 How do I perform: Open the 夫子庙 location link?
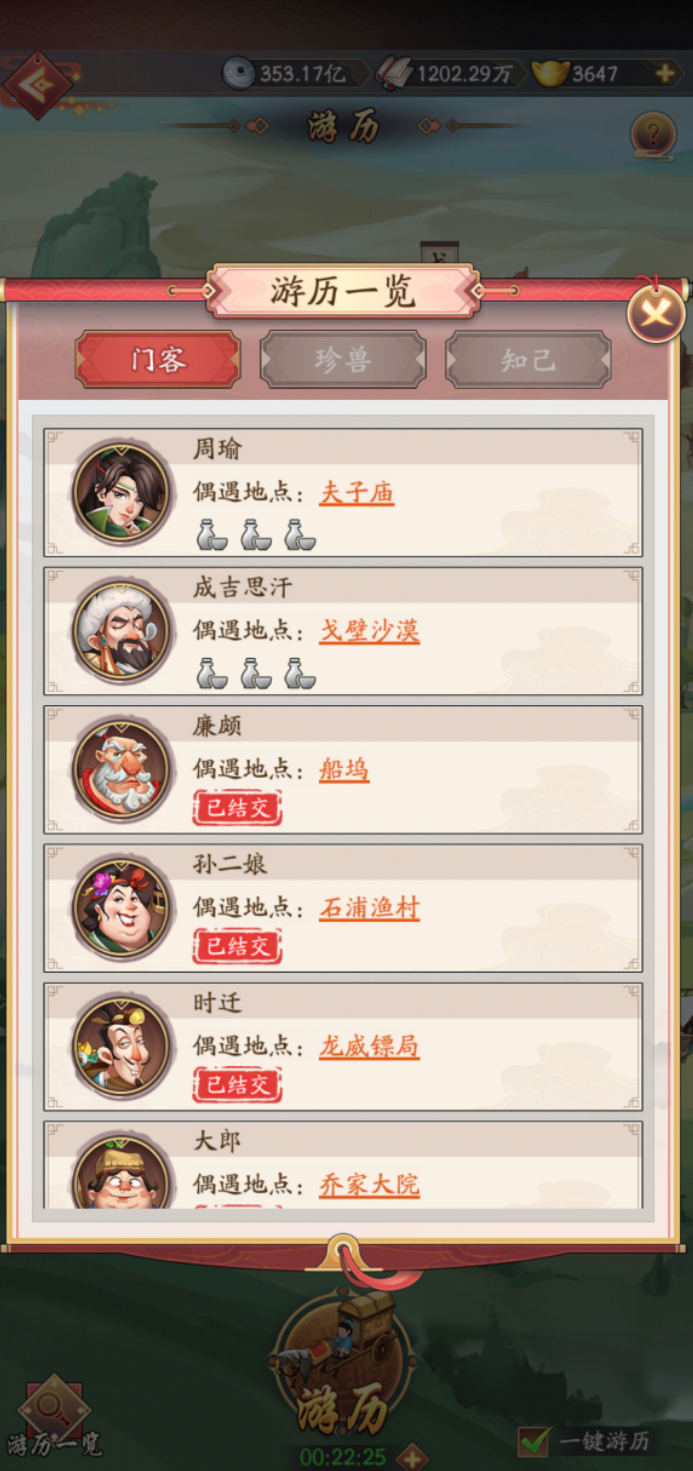[x=356, y=493]
